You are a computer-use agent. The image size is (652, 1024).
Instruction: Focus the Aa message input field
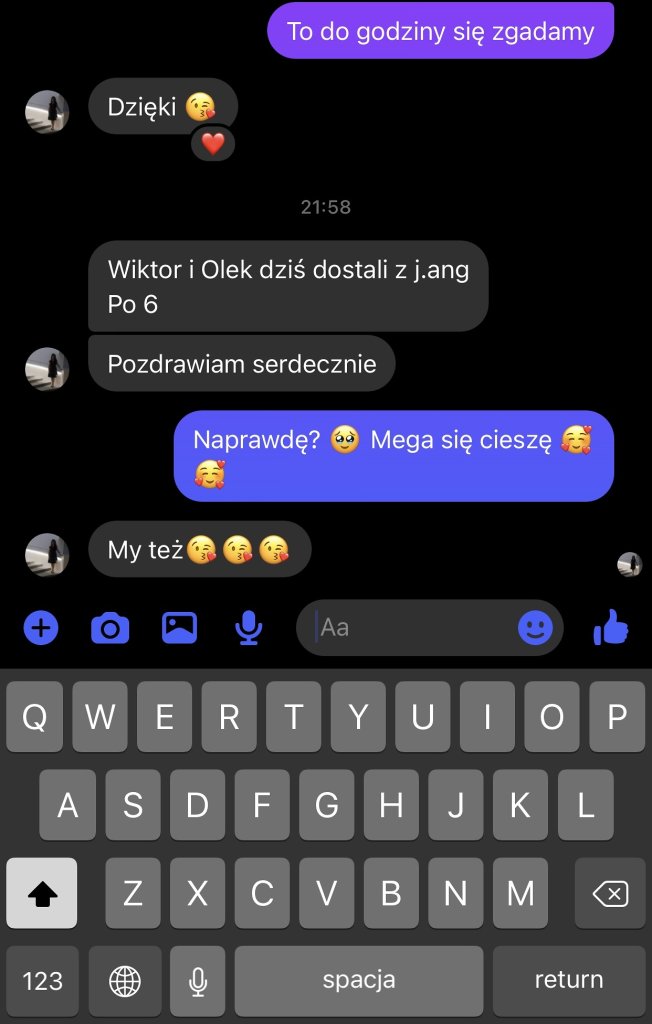[x=410, y=628]
